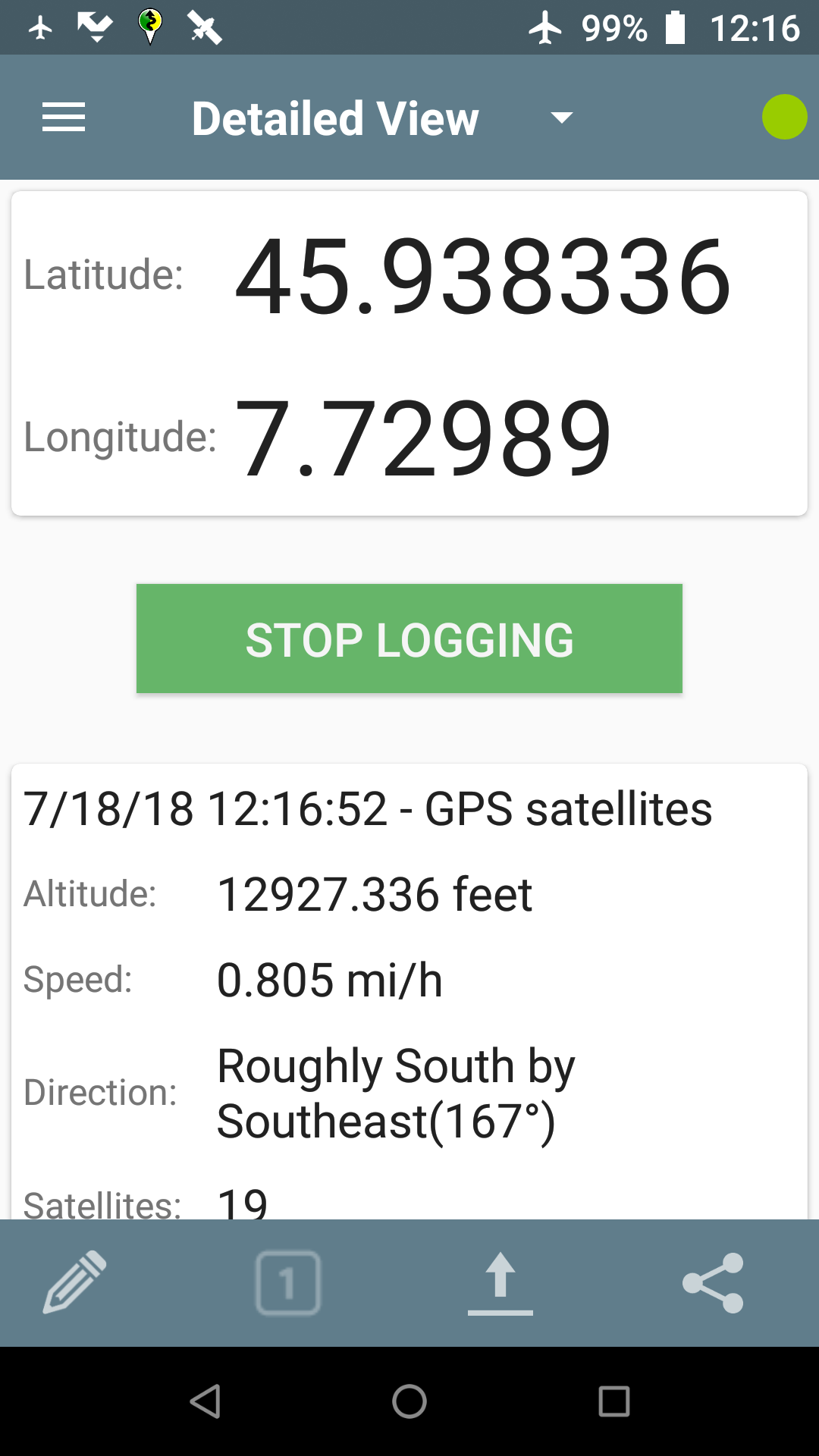The image size is (819, 1456).
Task: Go to the home screen
Action: [409, 1401]
